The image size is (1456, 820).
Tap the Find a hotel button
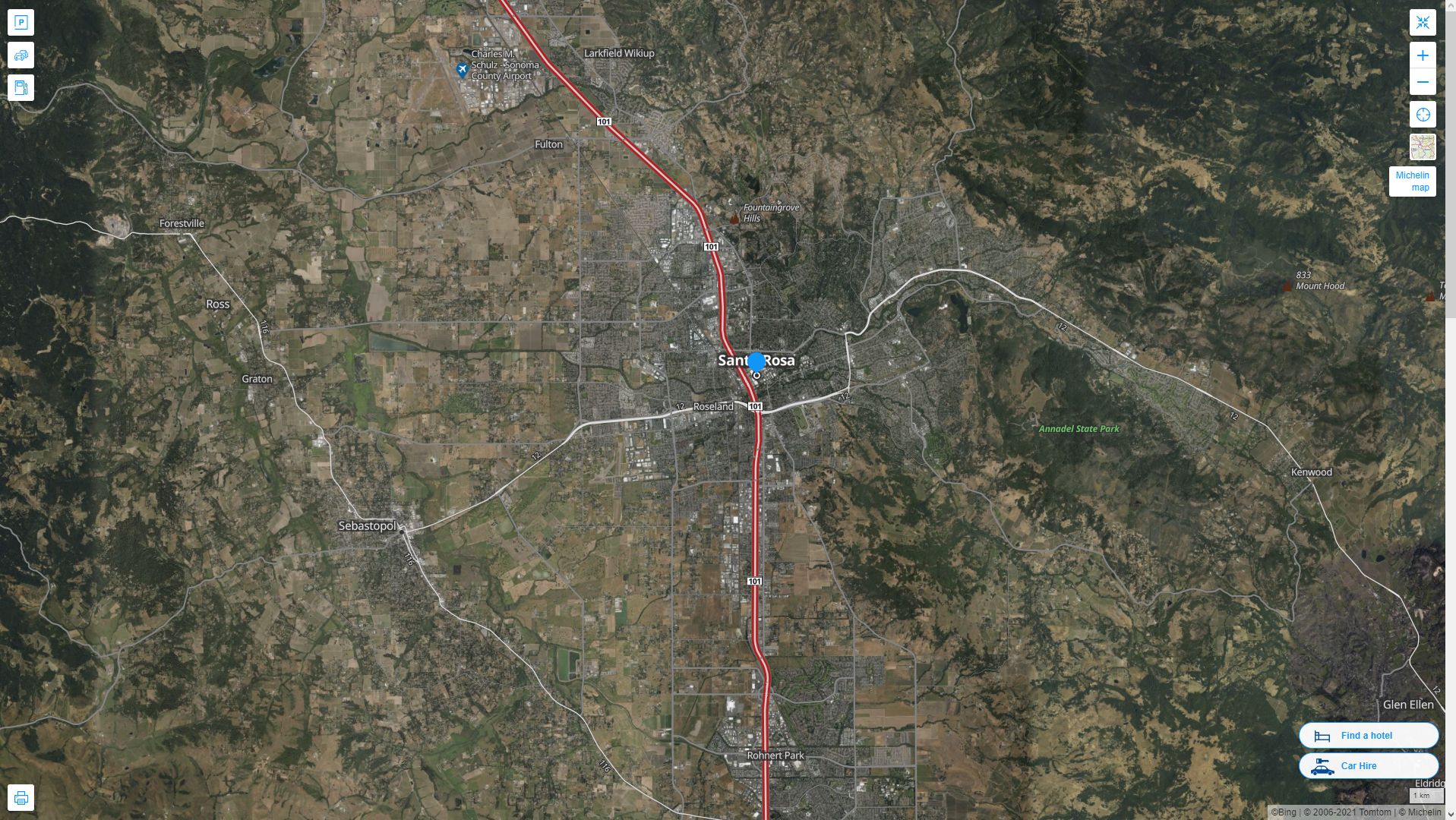pos(1368,735)
